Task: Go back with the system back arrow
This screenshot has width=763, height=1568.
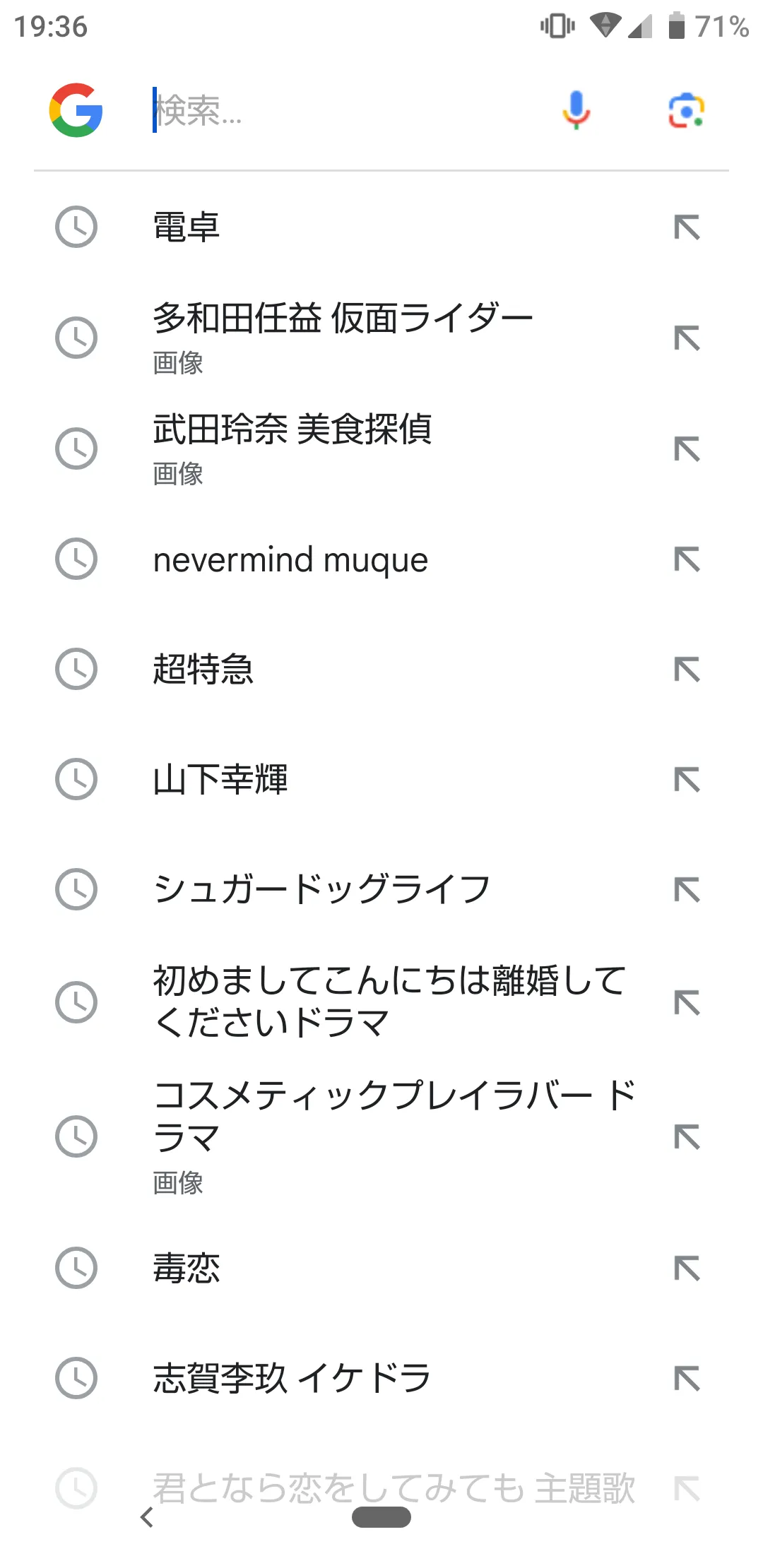Action: pyautogui.click(x=147, y=1517)
